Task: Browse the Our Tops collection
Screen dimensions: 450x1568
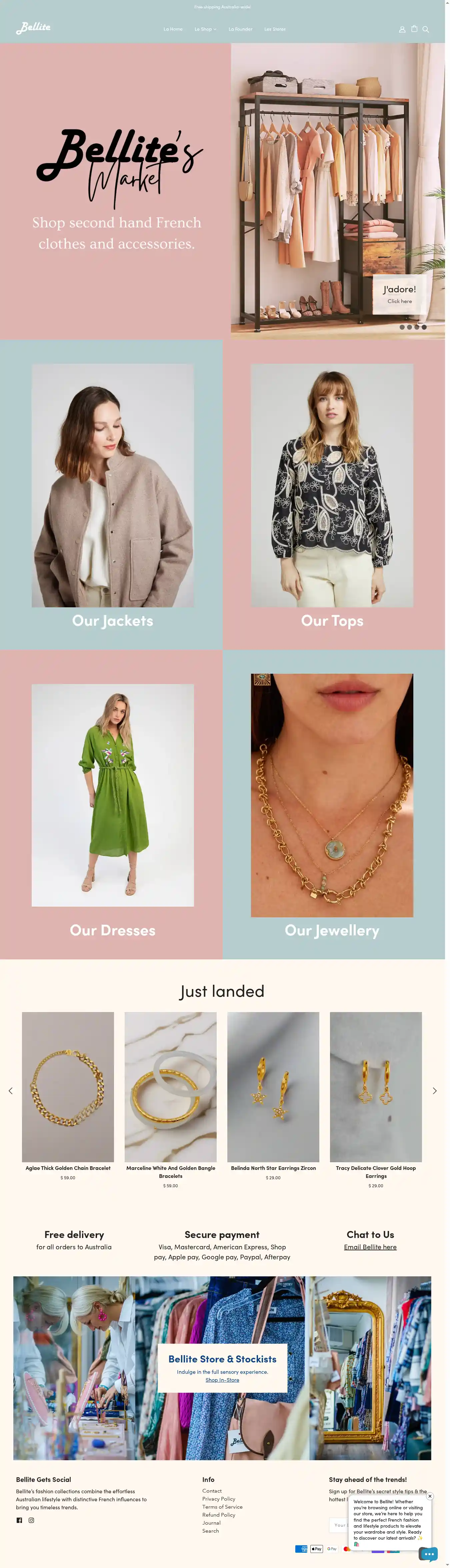Action: click(x=332, y=620)
